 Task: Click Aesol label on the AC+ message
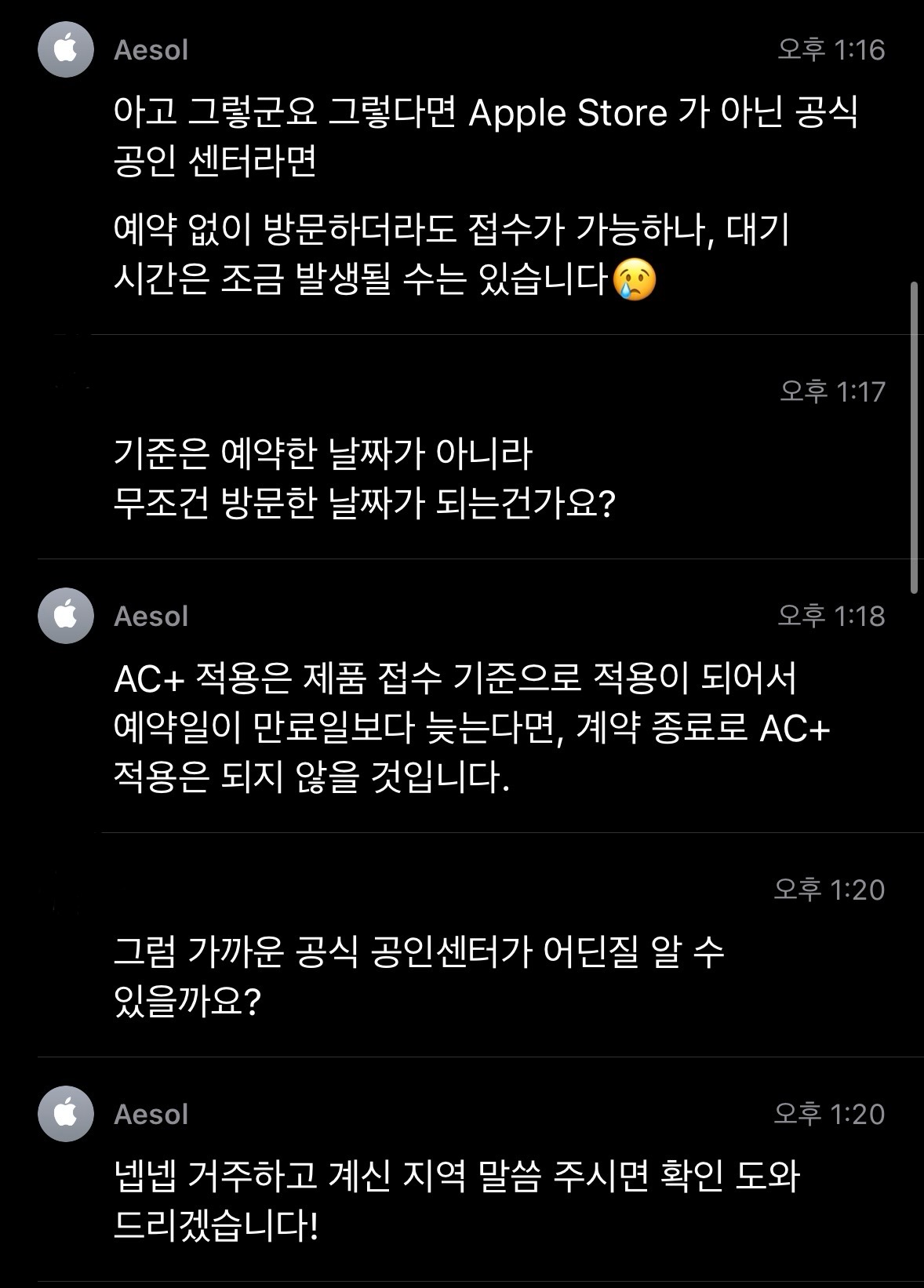(x=151, y=617)
